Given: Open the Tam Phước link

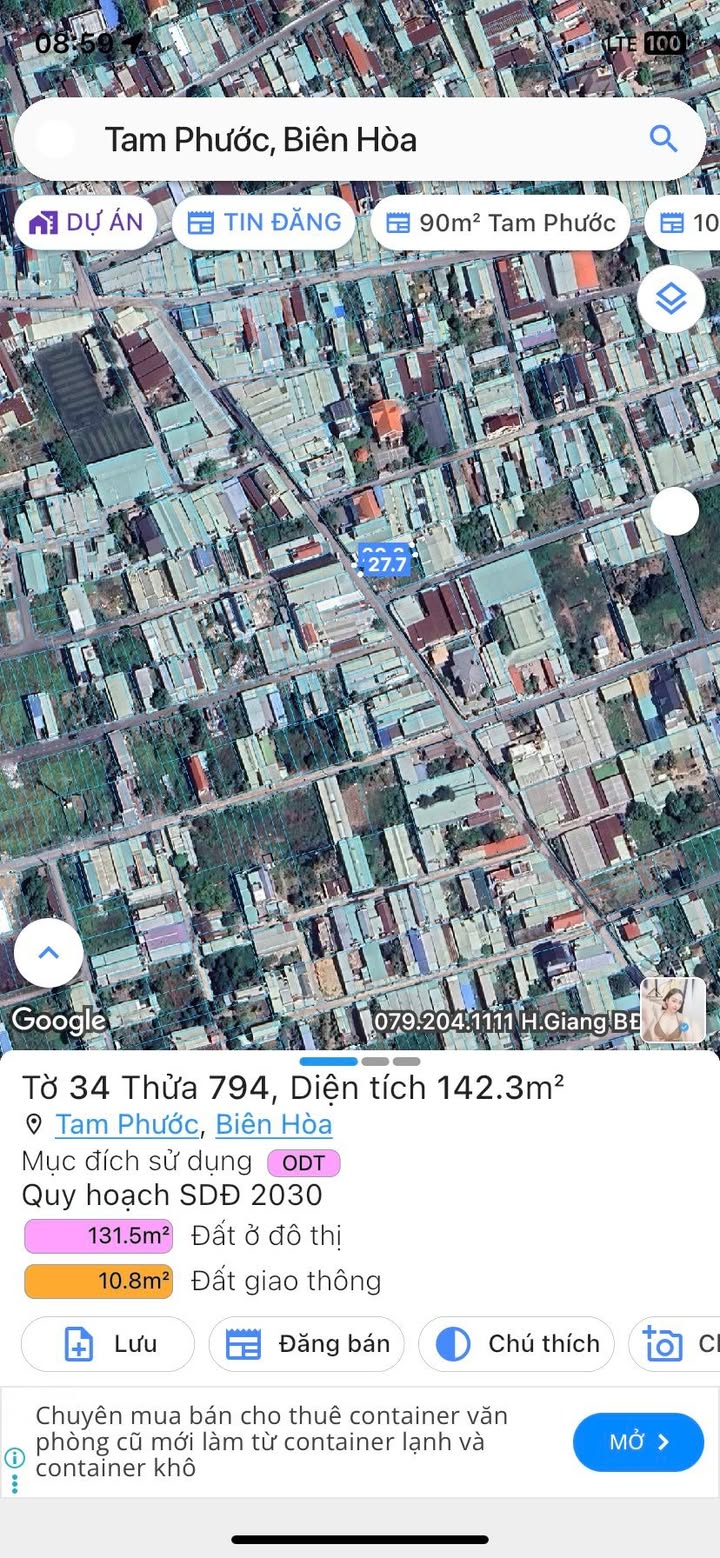Looking at the screenshot, I should point(126,1124).
